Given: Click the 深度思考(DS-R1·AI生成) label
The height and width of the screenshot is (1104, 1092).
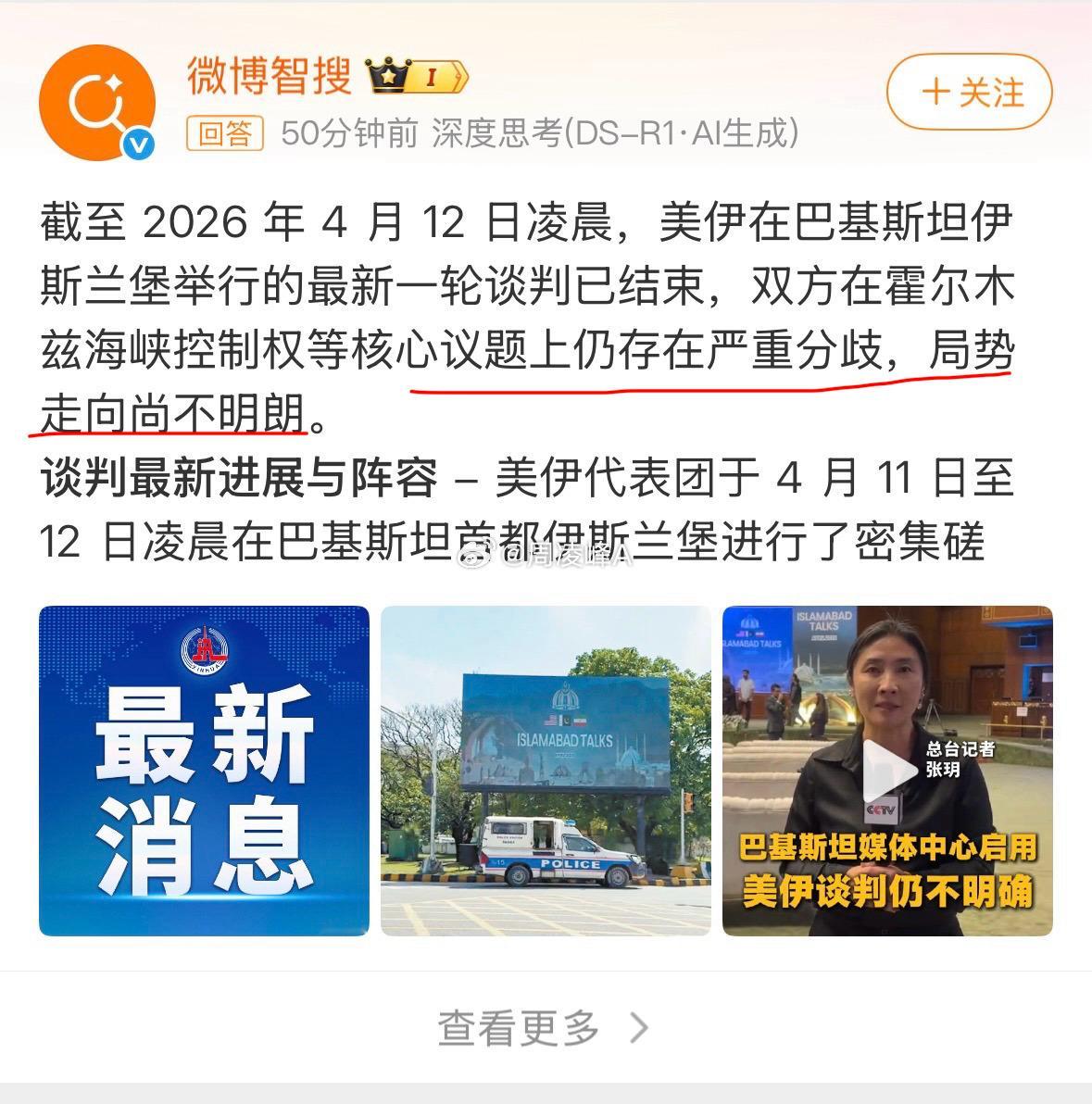Looking at the screenshot, I should (614, 132).
